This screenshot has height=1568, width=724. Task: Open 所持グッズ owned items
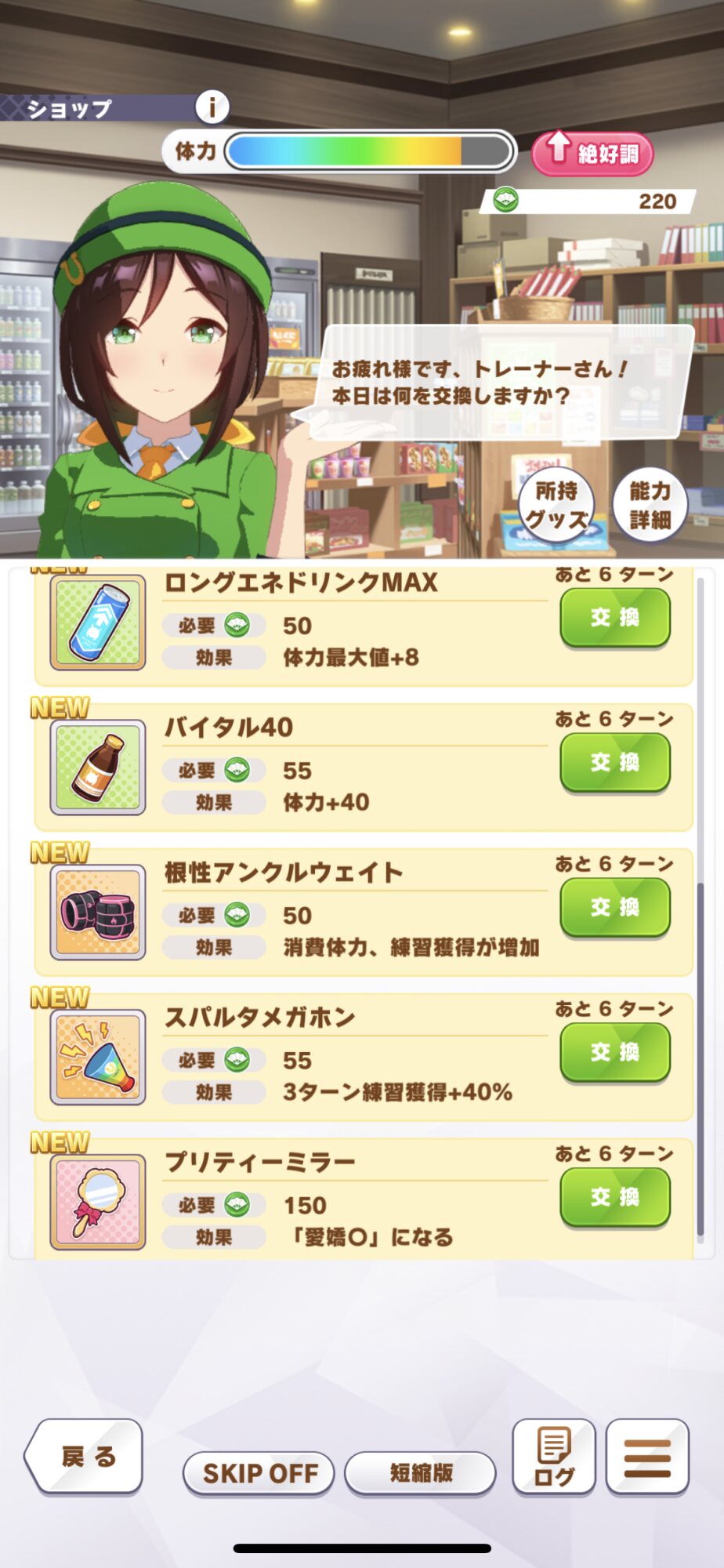557,505
